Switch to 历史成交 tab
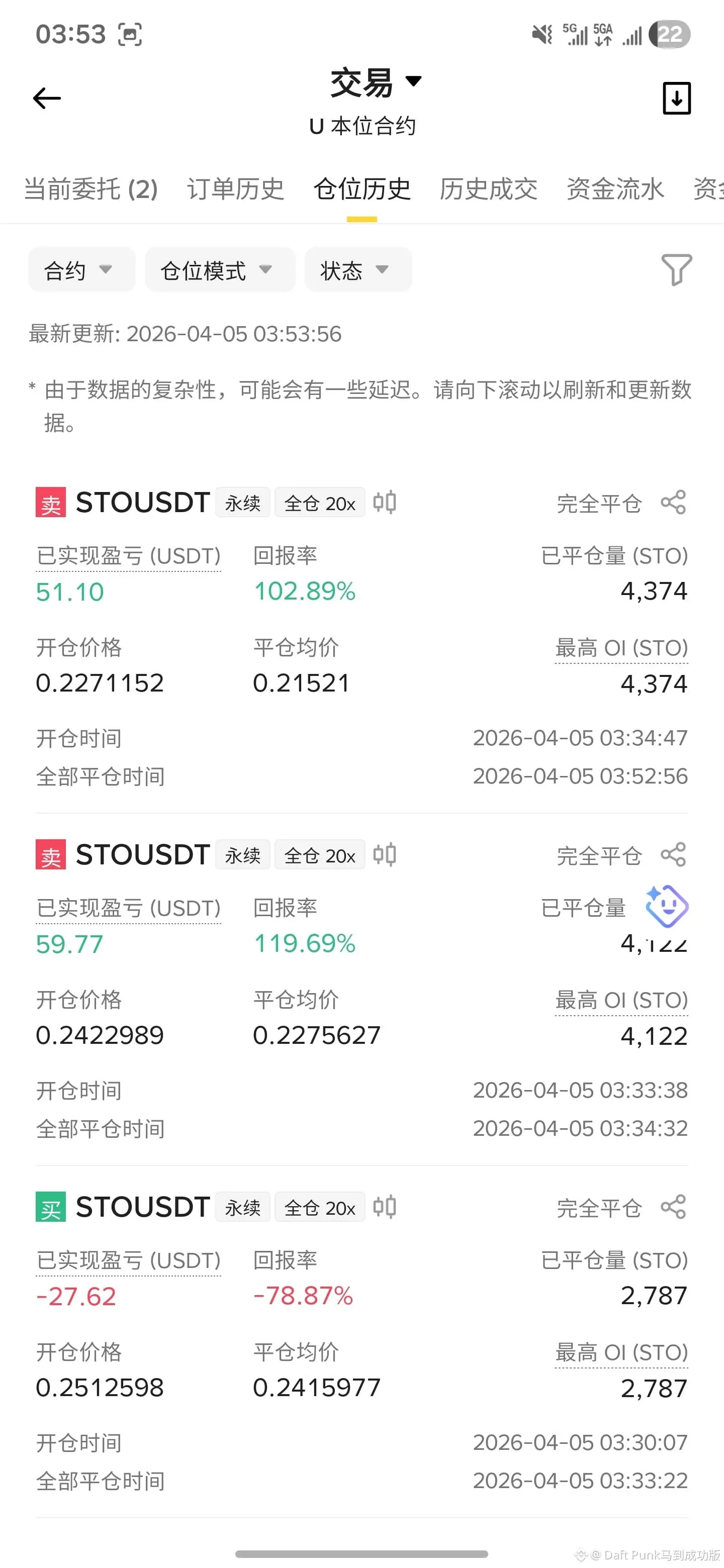 click(x=488, y=189)
